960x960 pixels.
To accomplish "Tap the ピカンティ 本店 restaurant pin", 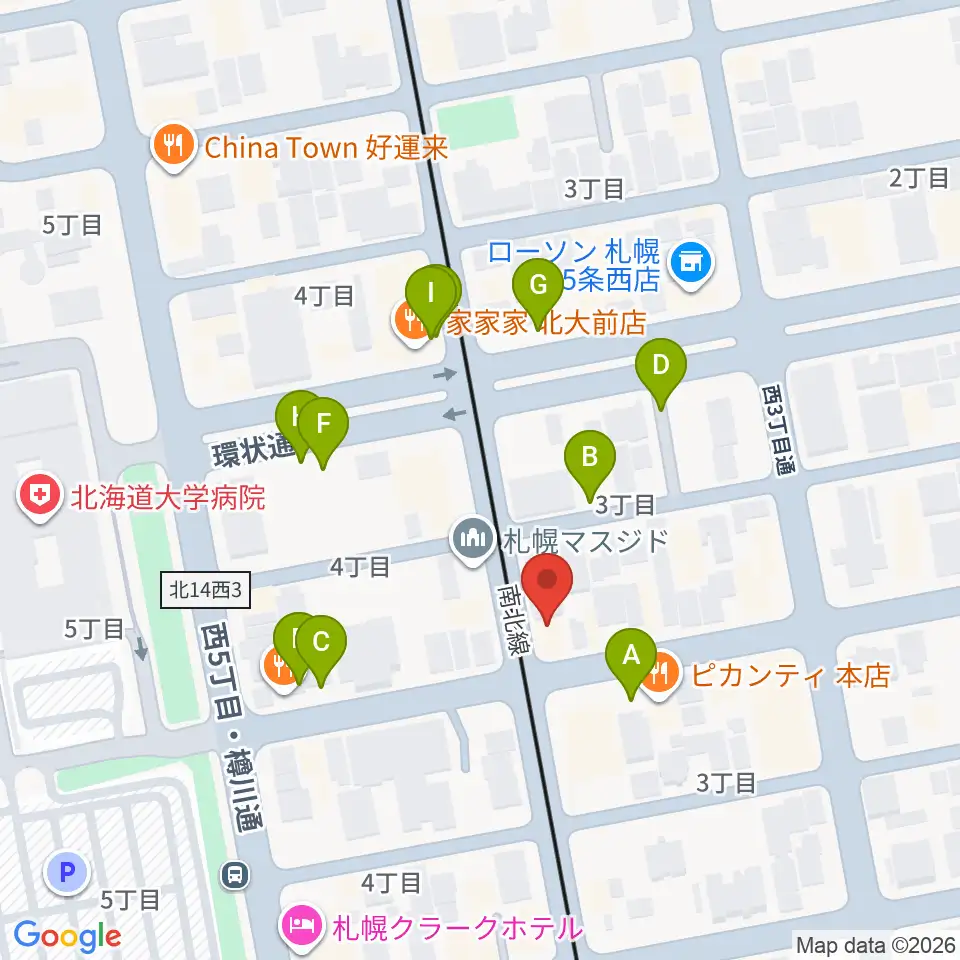I will pyautogui.click(x=659, y=675).
